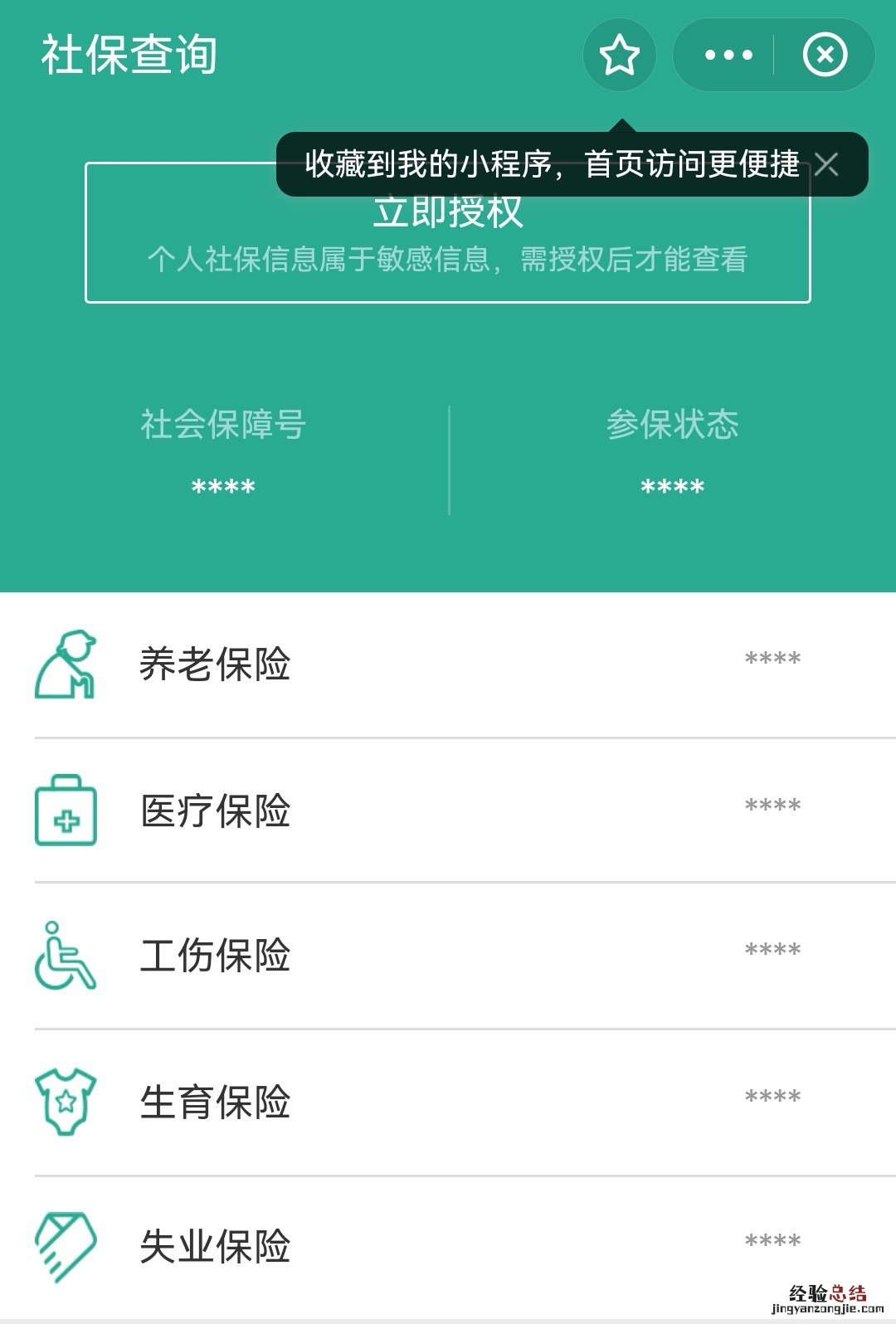View 医疗保险 details
Image resolution: width=896 pixels, height=1324 pixels.
click(448, 810)
